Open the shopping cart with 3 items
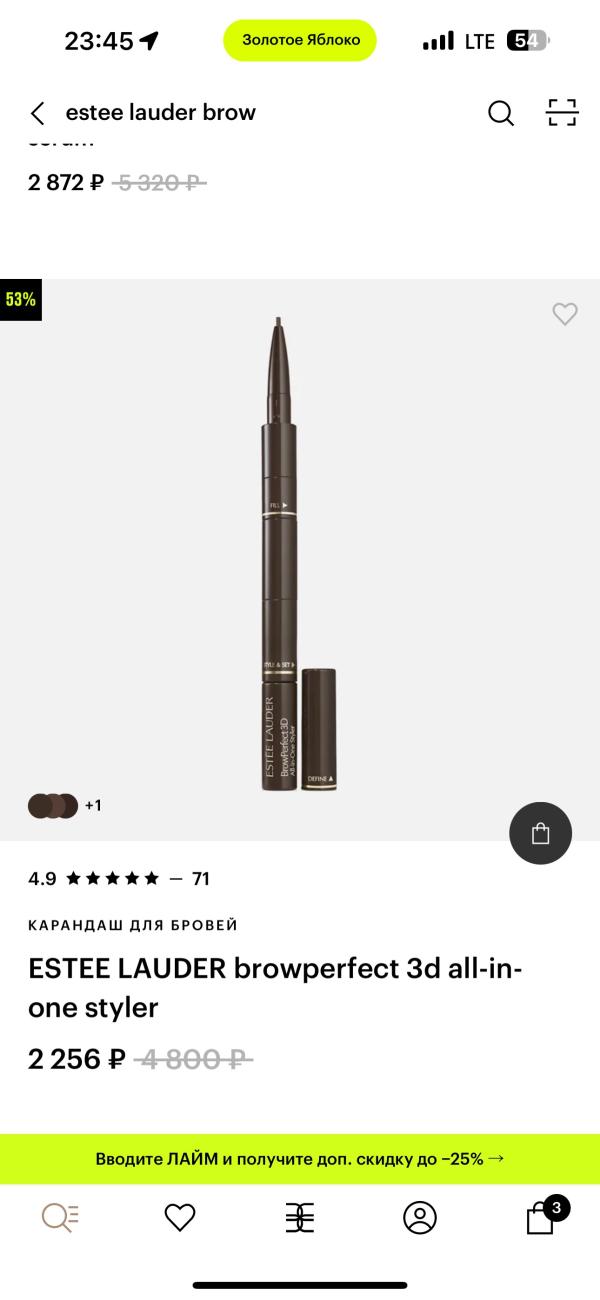Viewport: 600px width, 1300px height. (542, 1217)
